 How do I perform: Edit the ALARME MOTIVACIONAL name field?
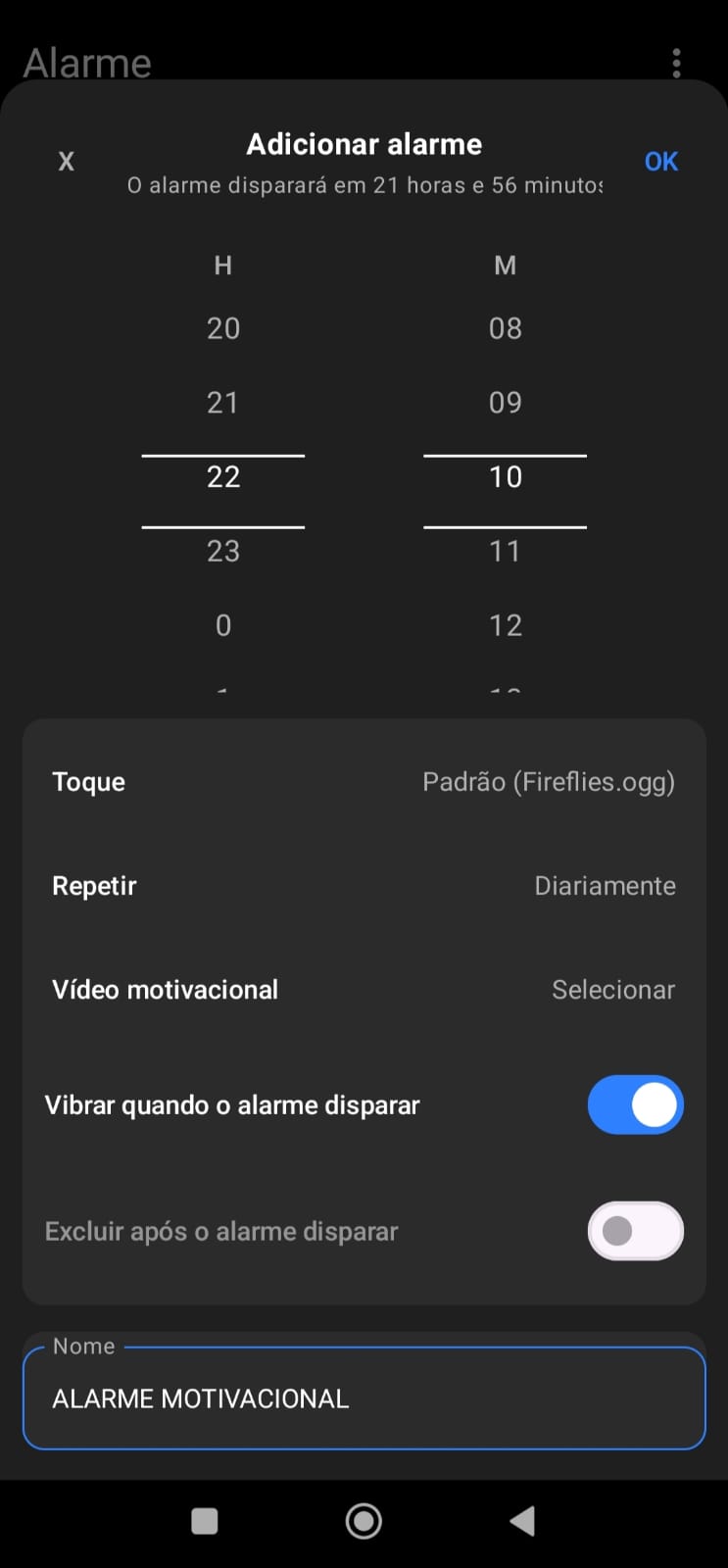(364, 1398)
